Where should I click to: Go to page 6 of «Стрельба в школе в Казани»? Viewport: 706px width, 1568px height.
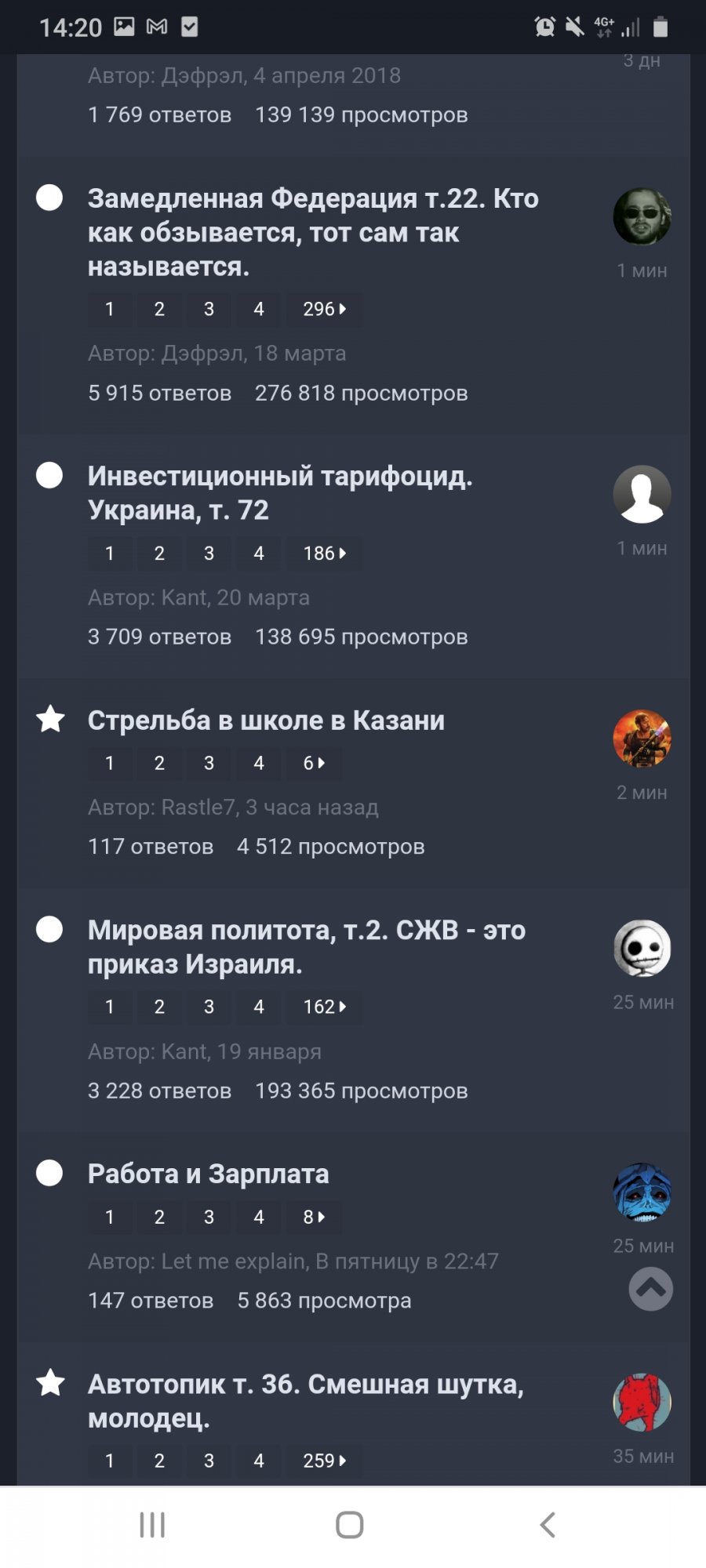click(313, 763)
